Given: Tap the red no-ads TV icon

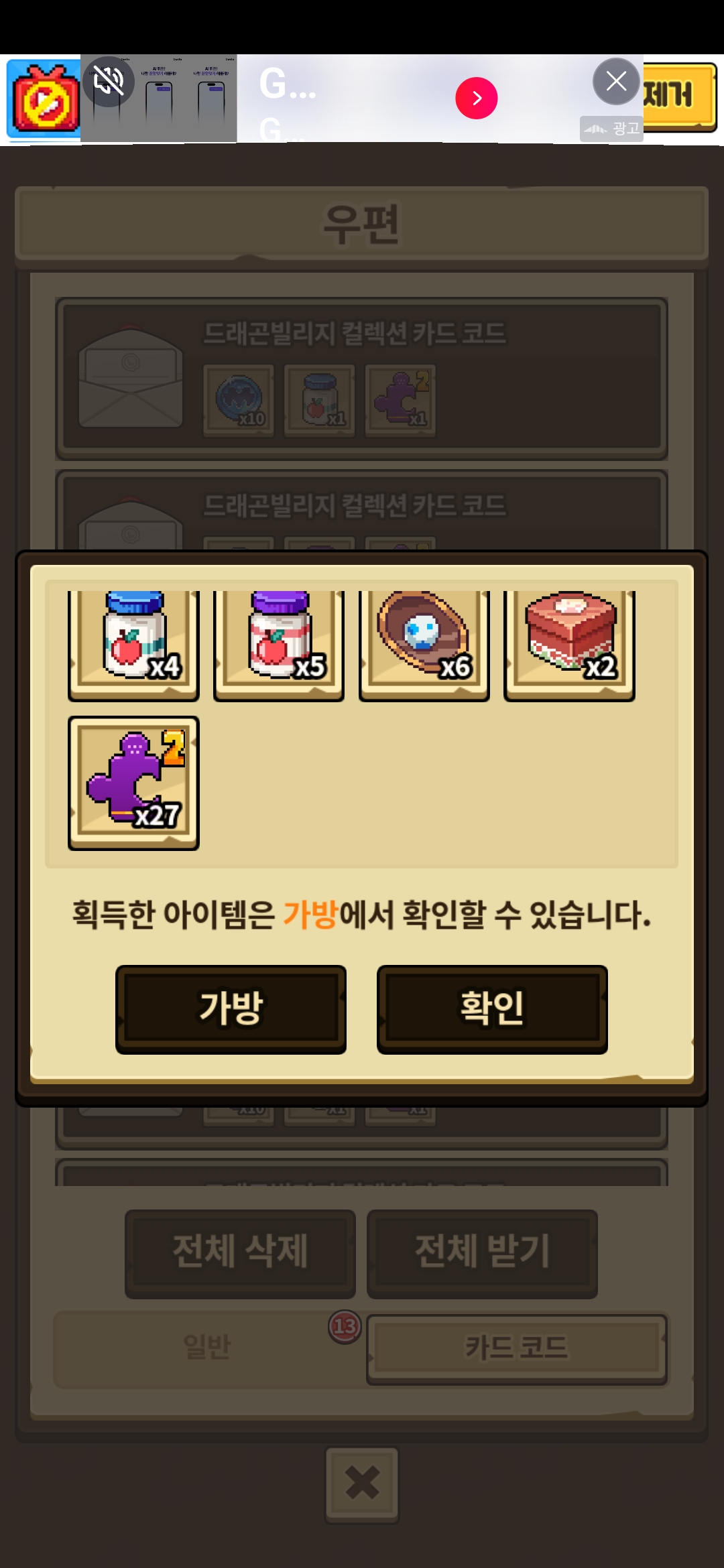Looking at the screenshot, I should pos(43,99).
